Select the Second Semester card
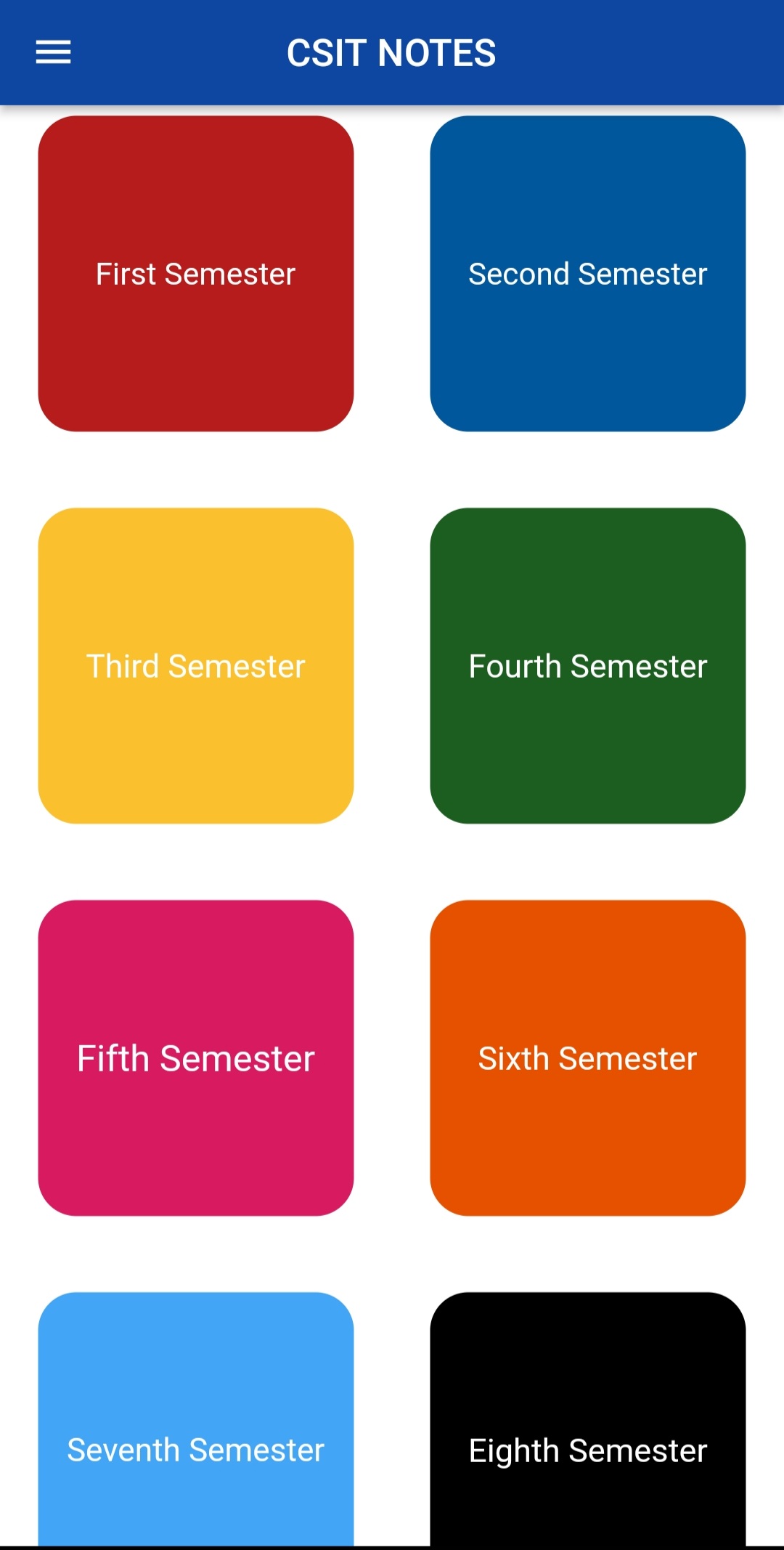 (x=588, y=274)
